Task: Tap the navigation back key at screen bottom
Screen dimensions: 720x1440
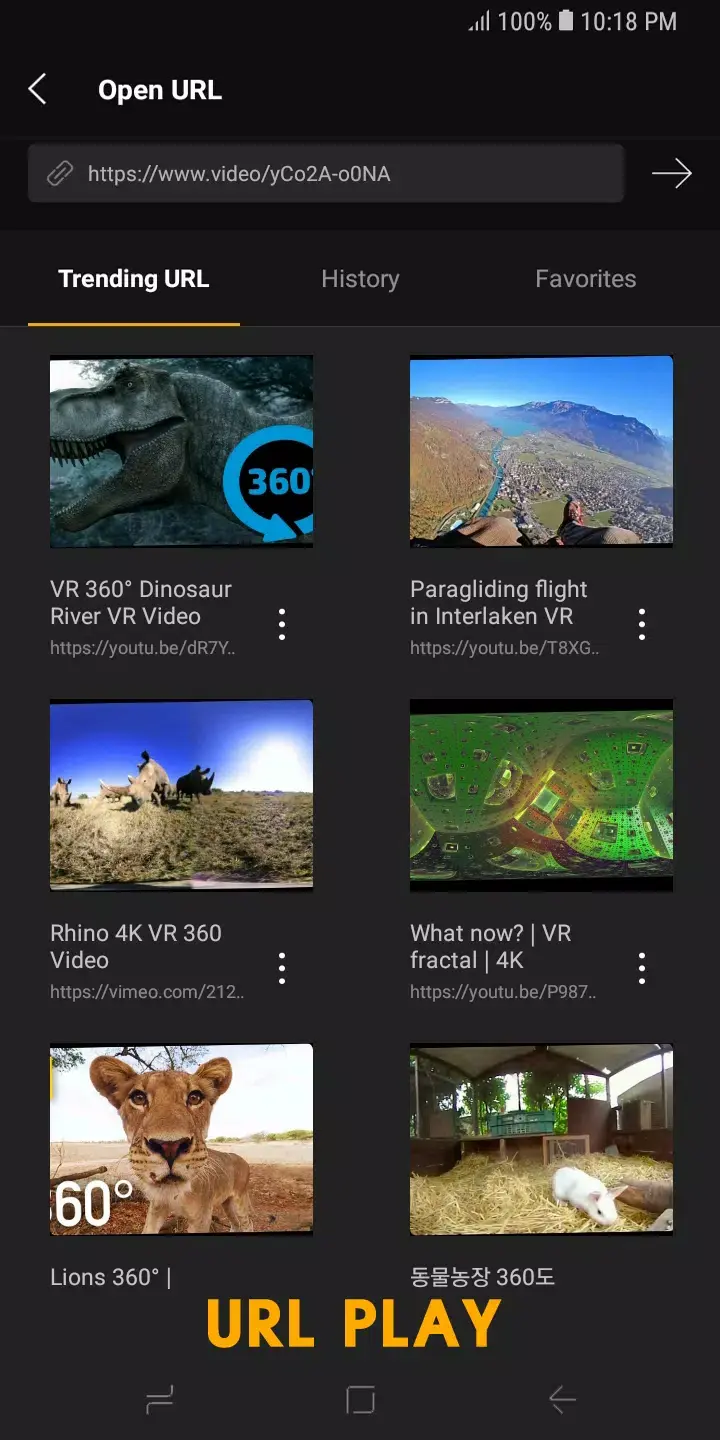Action: 560,1399
